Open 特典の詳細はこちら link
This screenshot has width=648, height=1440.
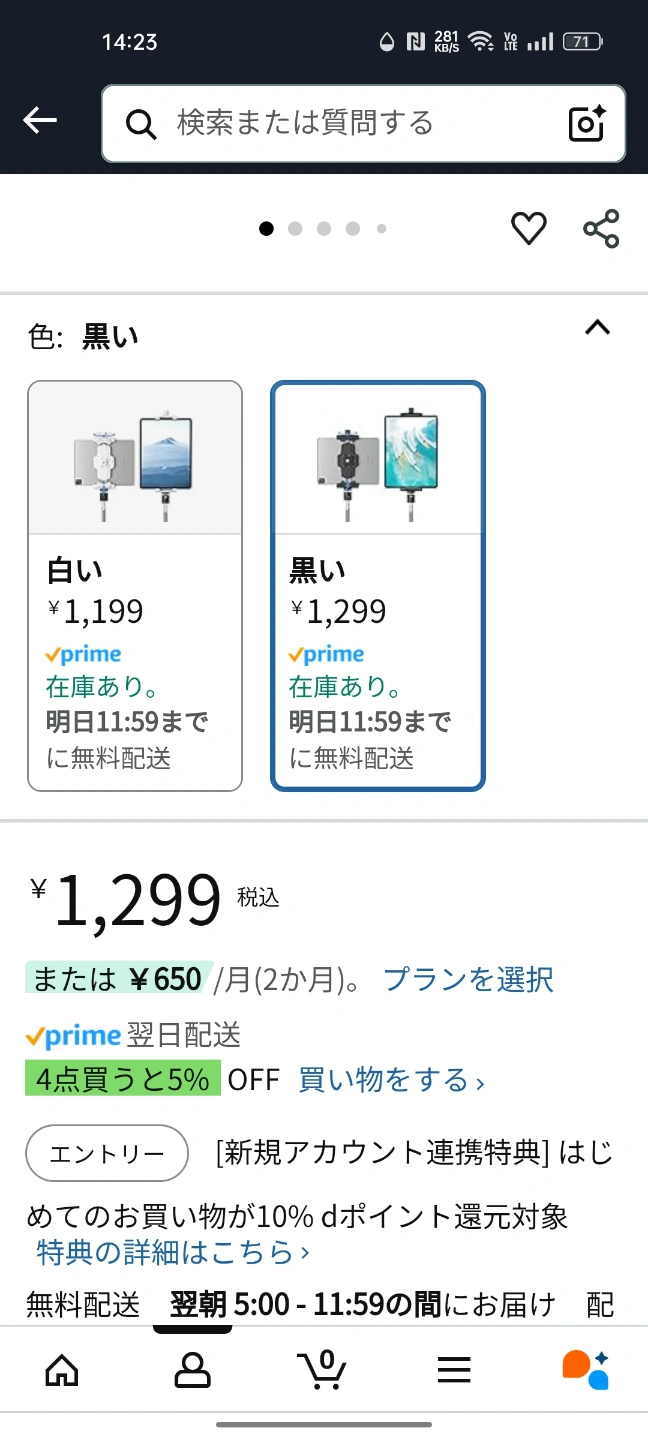tap(173, 1251)
